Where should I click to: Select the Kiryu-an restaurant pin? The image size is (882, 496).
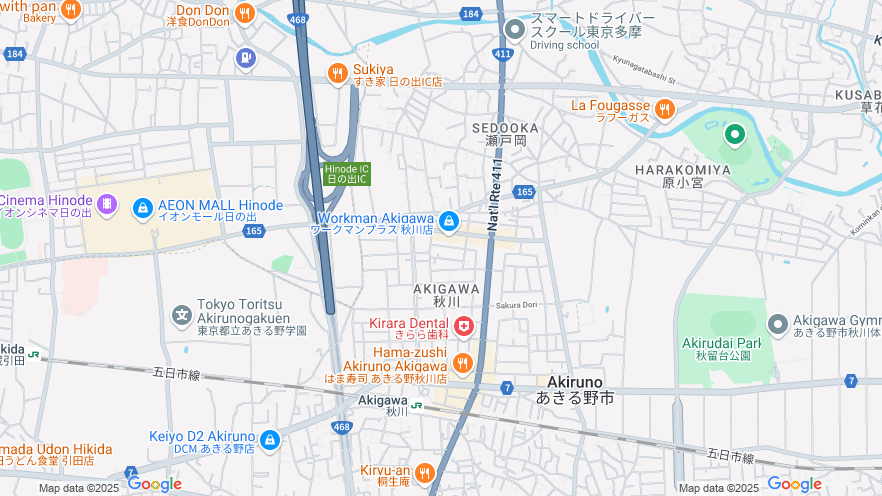(x=425, y=472)
